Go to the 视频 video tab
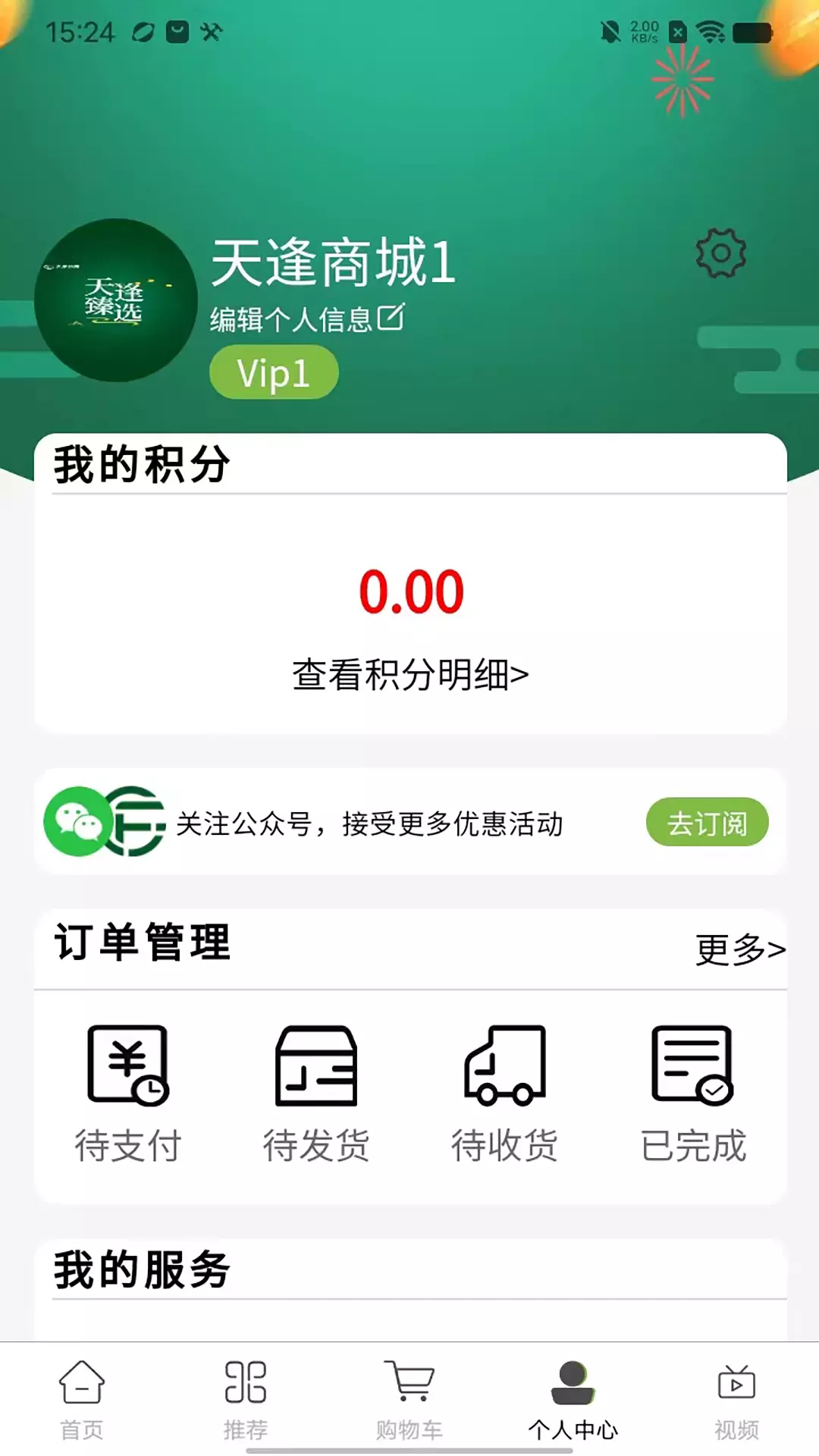819x1456 pixels. click(x=737, y=1401)
